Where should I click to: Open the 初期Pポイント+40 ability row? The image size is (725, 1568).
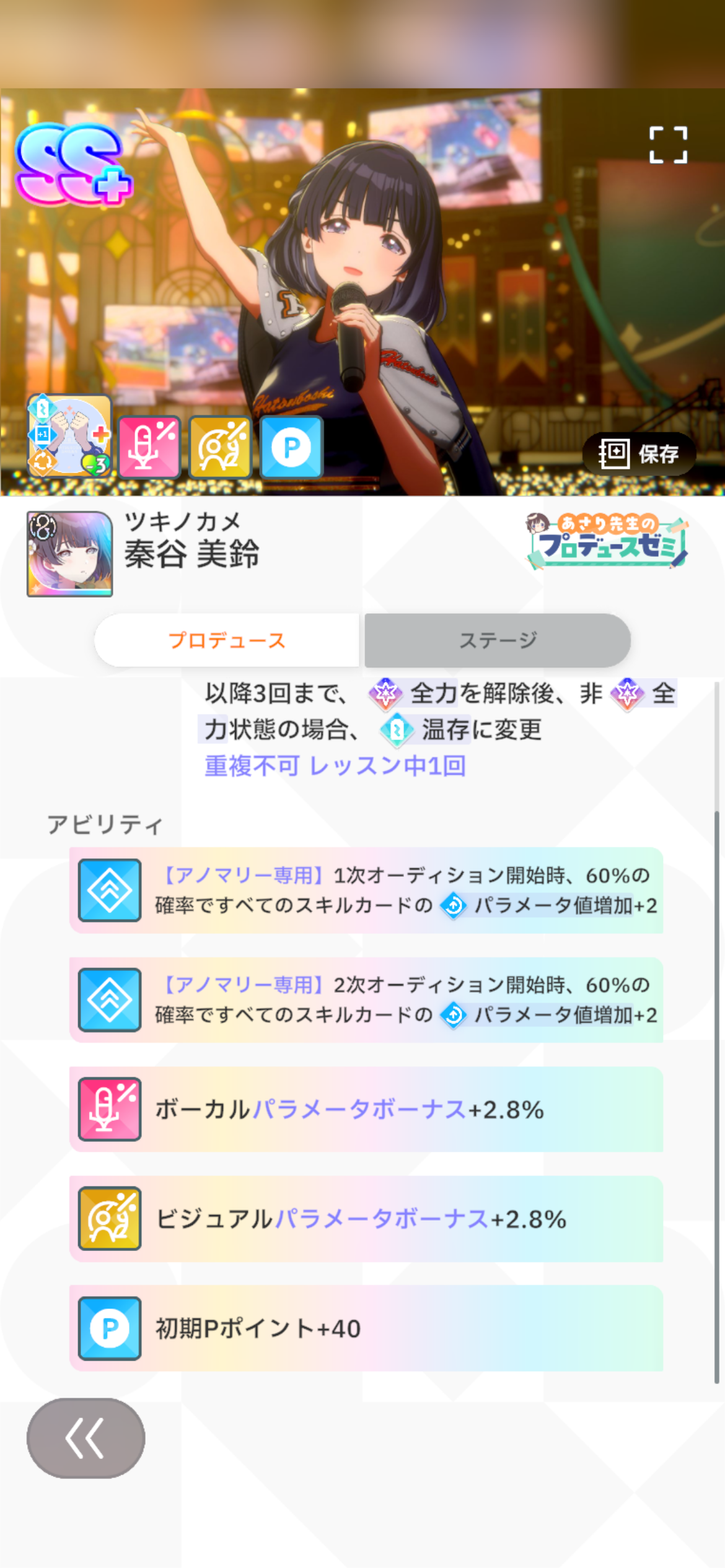[x=366, y=1328]
